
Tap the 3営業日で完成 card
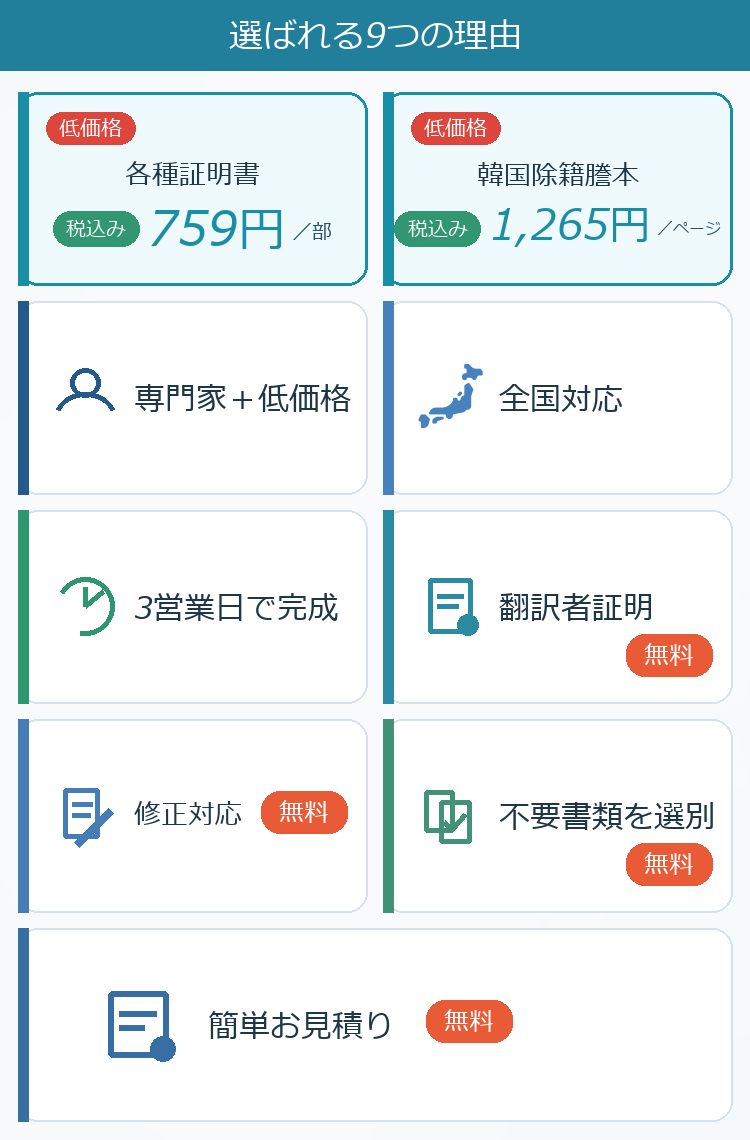193,607
